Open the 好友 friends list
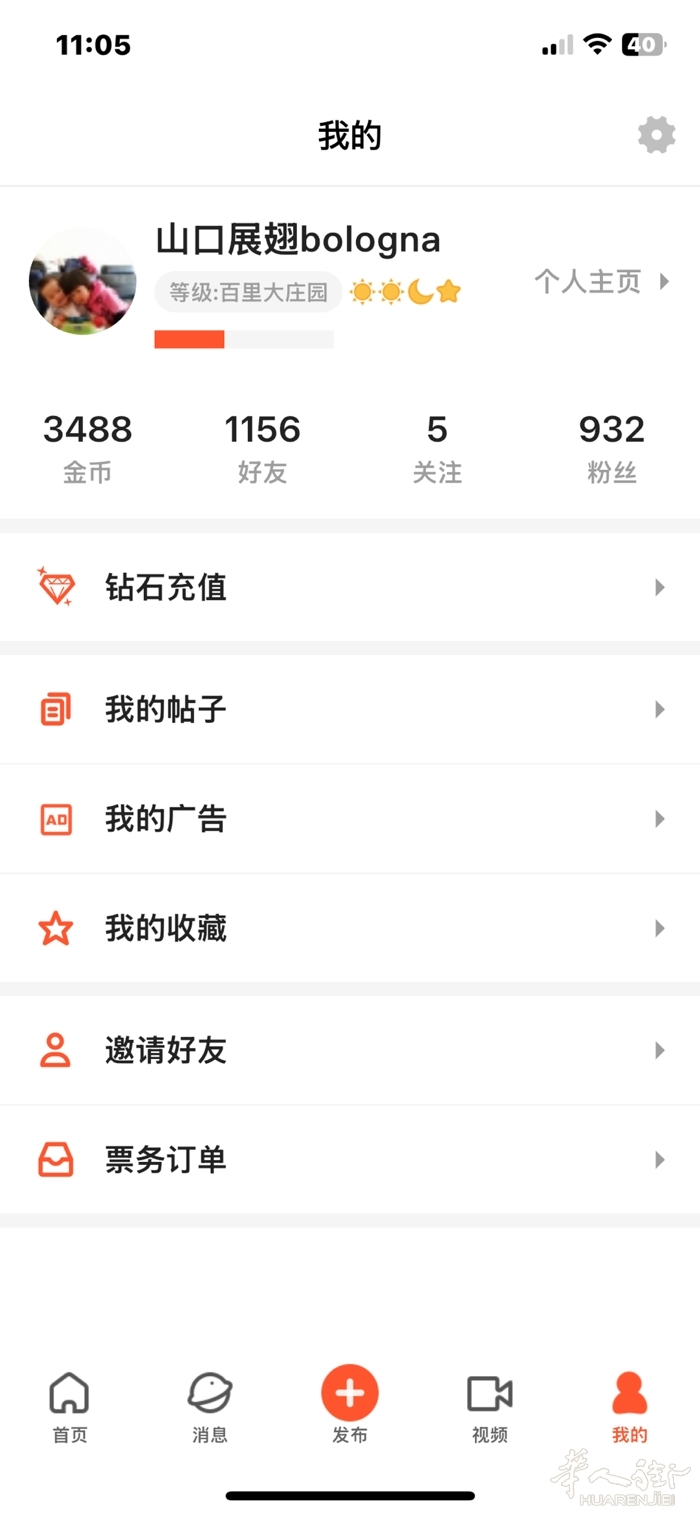Viewport: 700px width, 1515px height. pos(262,447)
